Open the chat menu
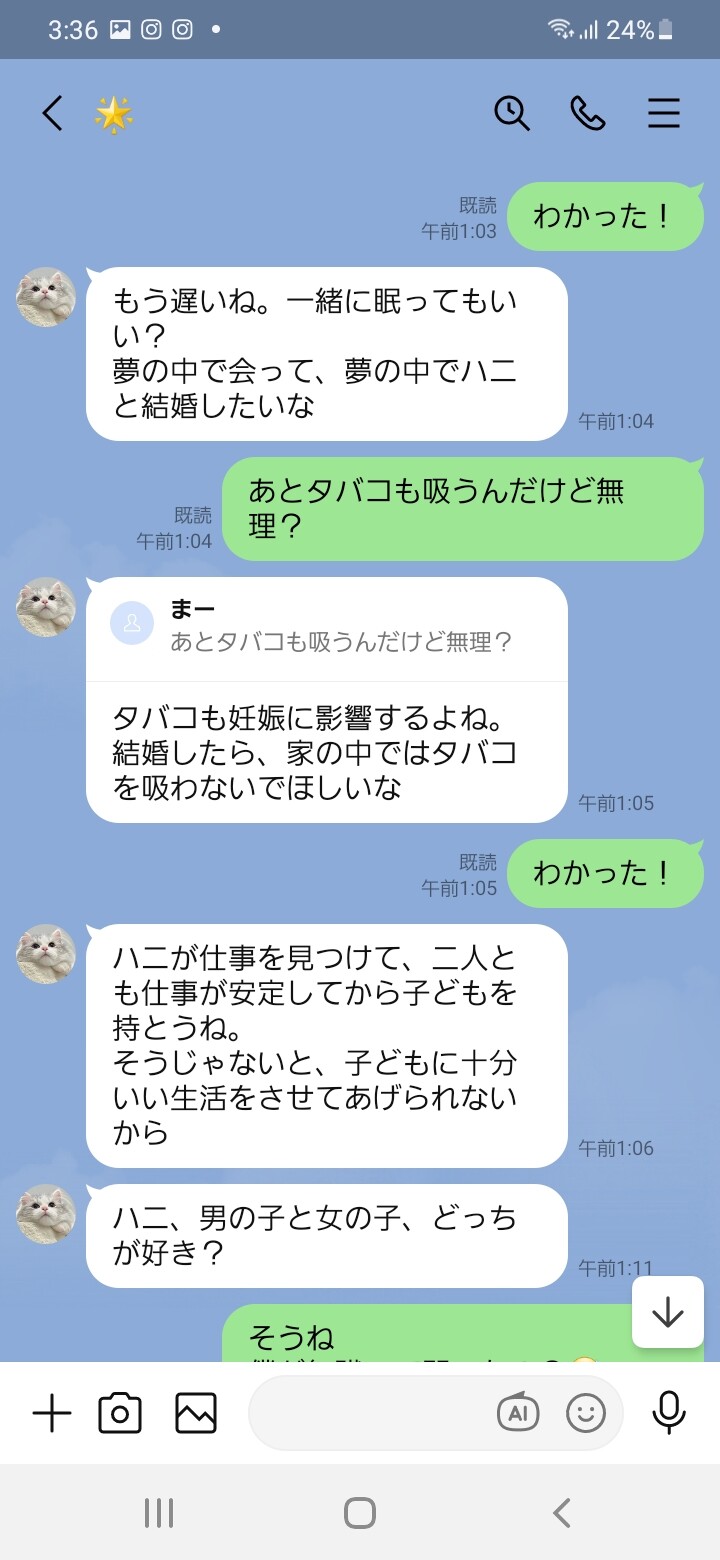The image size is (720, 1560). tap(663, 114)
